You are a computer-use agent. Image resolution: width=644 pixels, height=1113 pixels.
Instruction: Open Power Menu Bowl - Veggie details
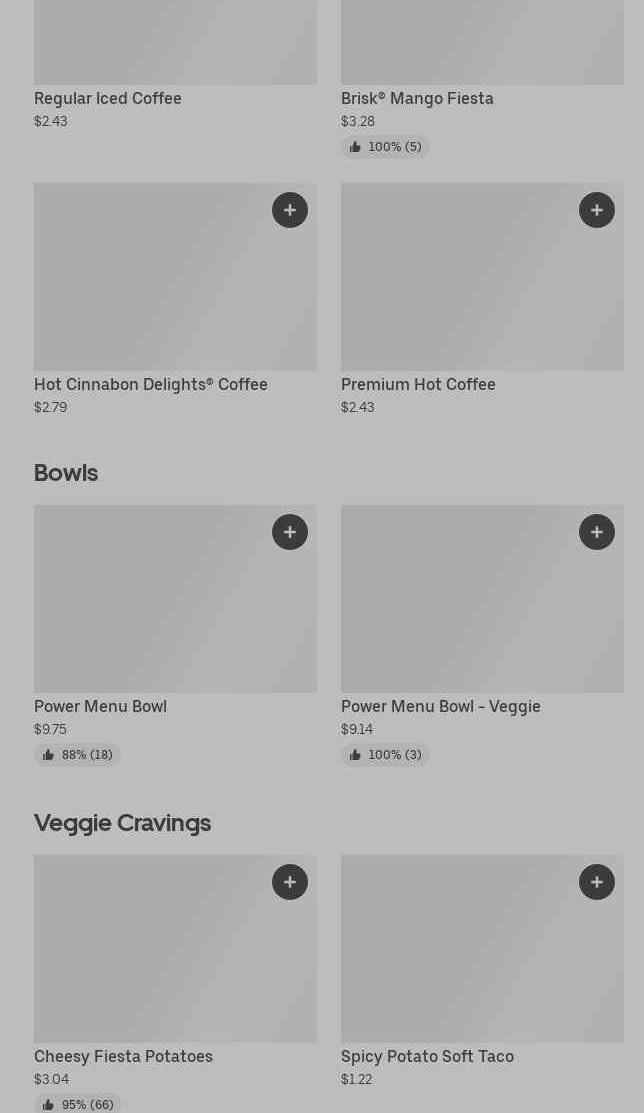tap(440, 707)
